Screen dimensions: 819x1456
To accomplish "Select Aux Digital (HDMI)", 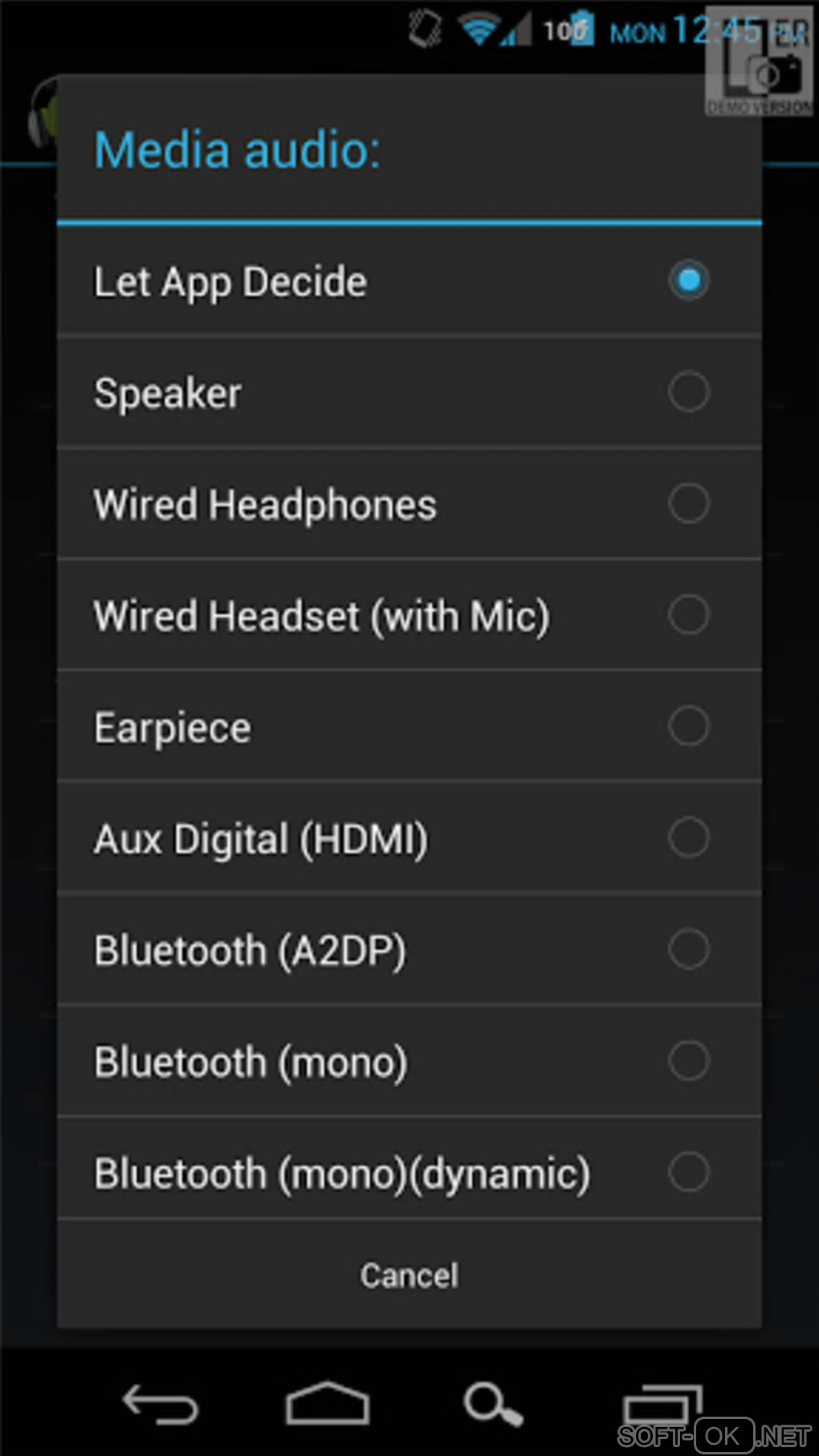I will pyautogui.click(x=409, y=839).
